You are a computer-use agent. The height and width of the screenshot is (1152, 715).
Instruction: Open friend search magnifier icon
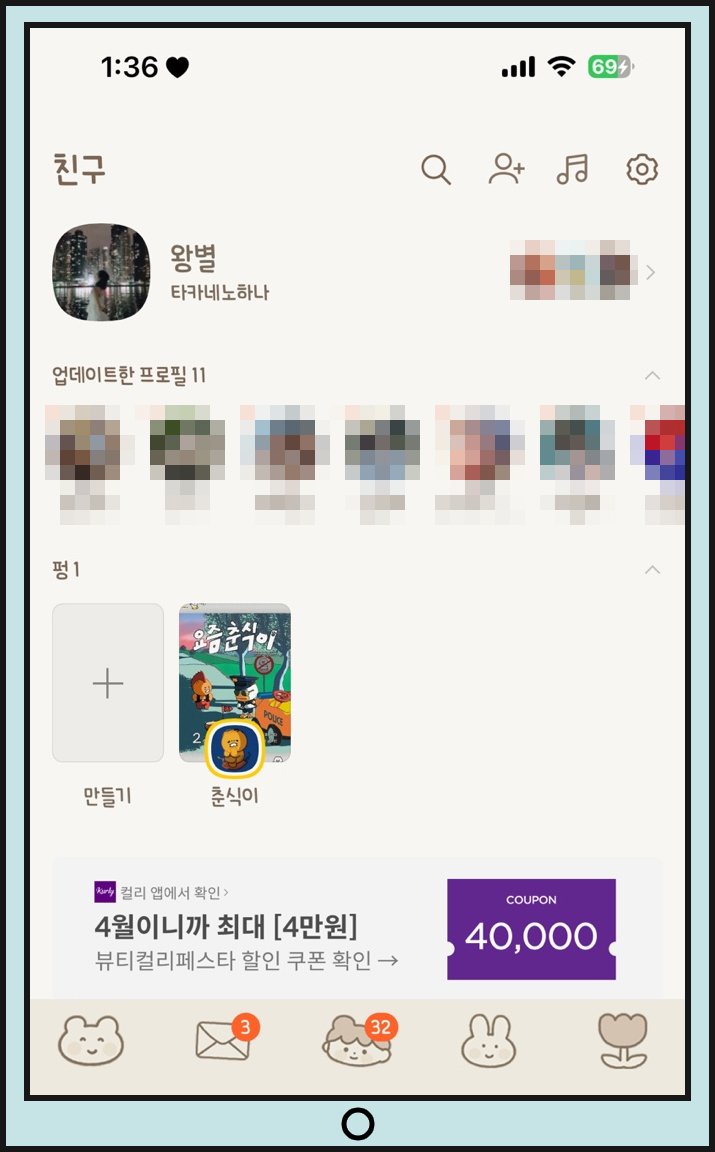[x=436, y=169]
